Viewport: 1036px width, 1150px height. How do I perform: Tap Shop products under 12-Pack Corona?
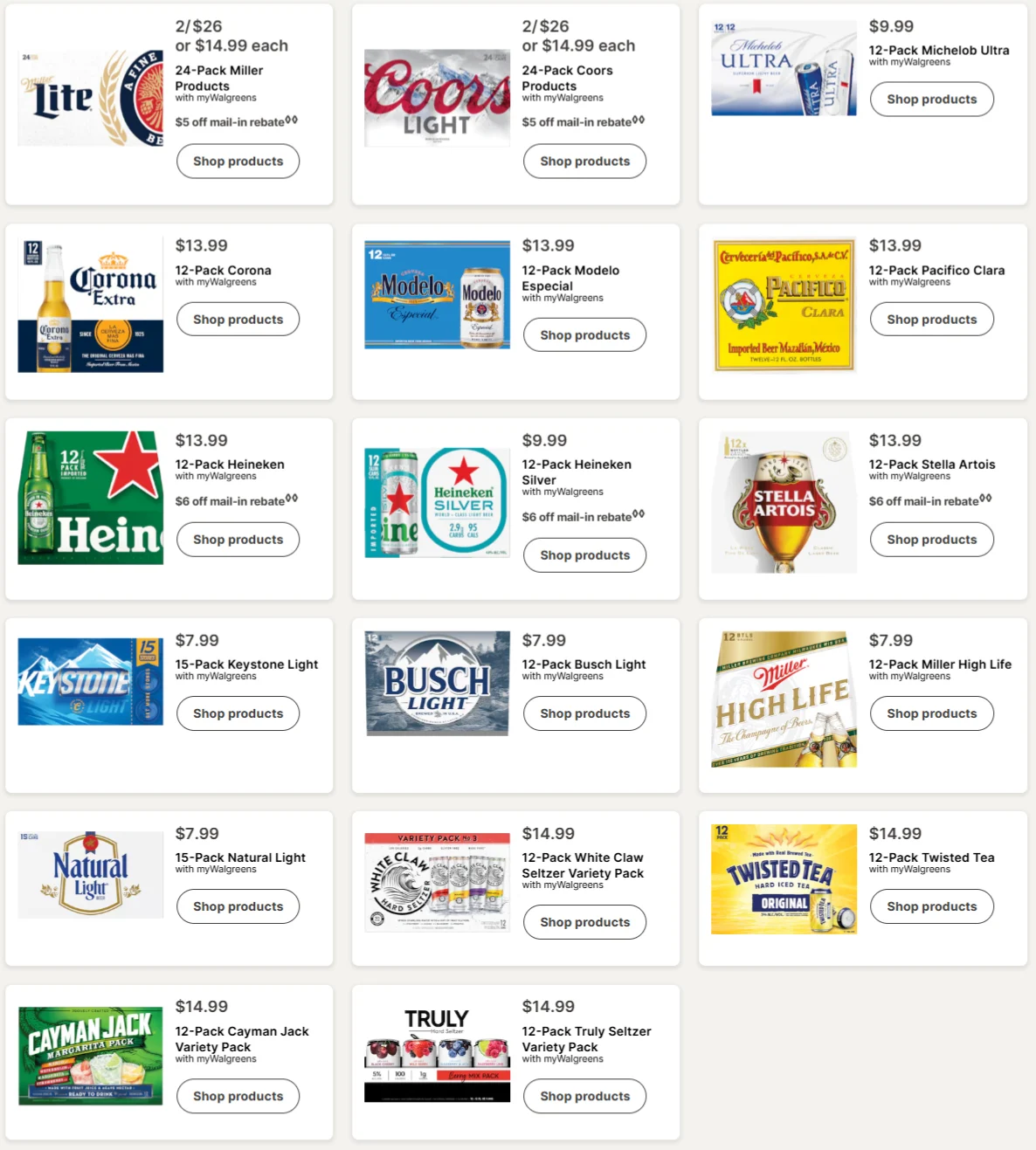click(x=238, y=320)
